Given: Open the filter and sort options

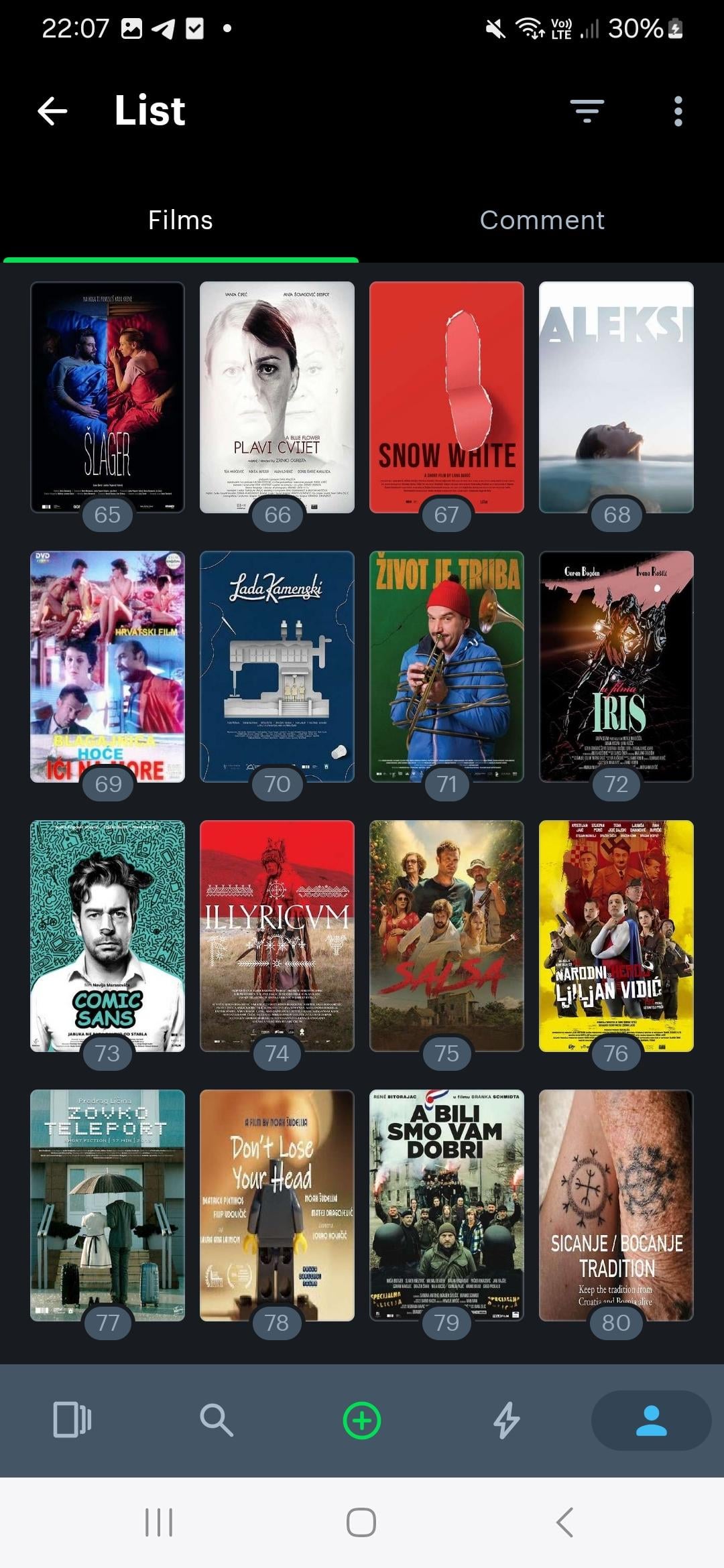Looking at the screenshot, I should tap(587, 111).
